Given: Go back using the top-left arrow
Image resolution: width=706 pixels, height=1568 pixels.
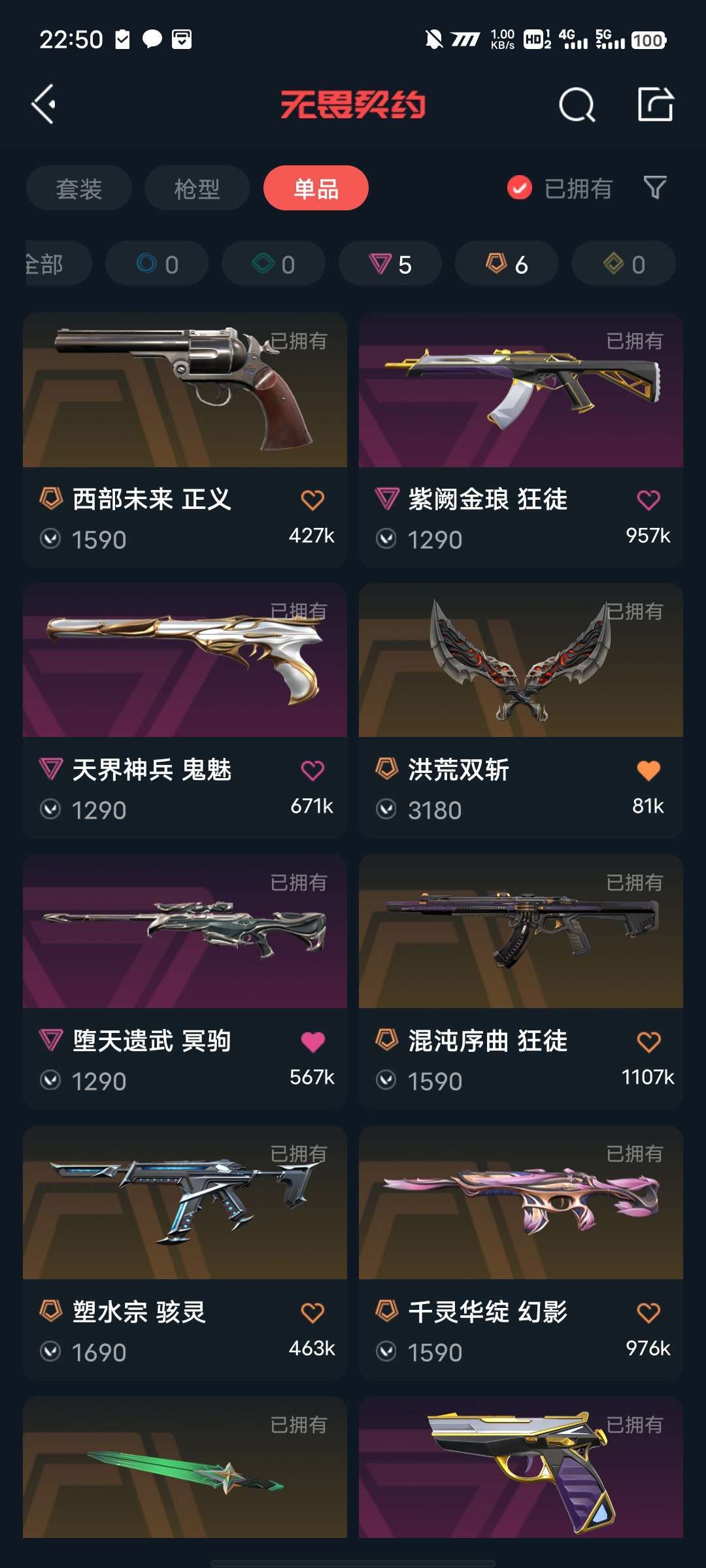Looking at the screenshot, I should [44, 105].
